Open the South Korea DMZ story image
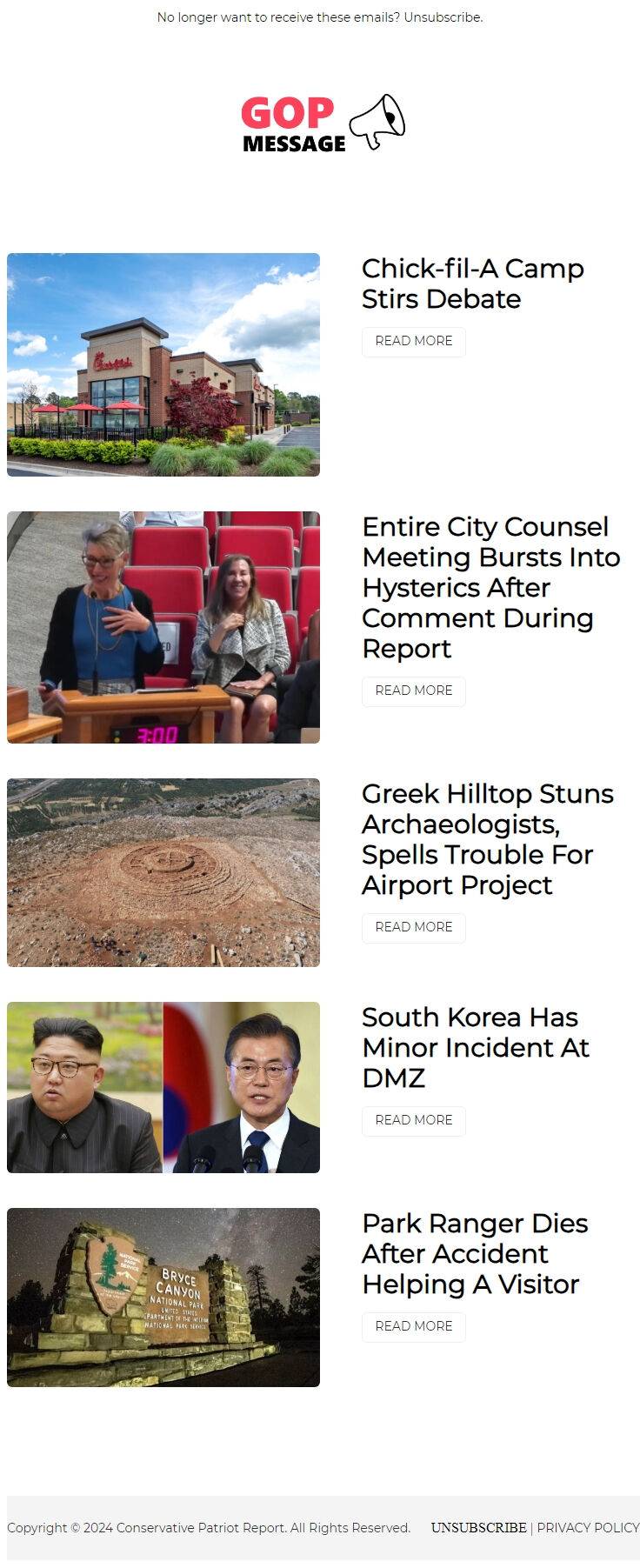 (x=163, y=1087)
